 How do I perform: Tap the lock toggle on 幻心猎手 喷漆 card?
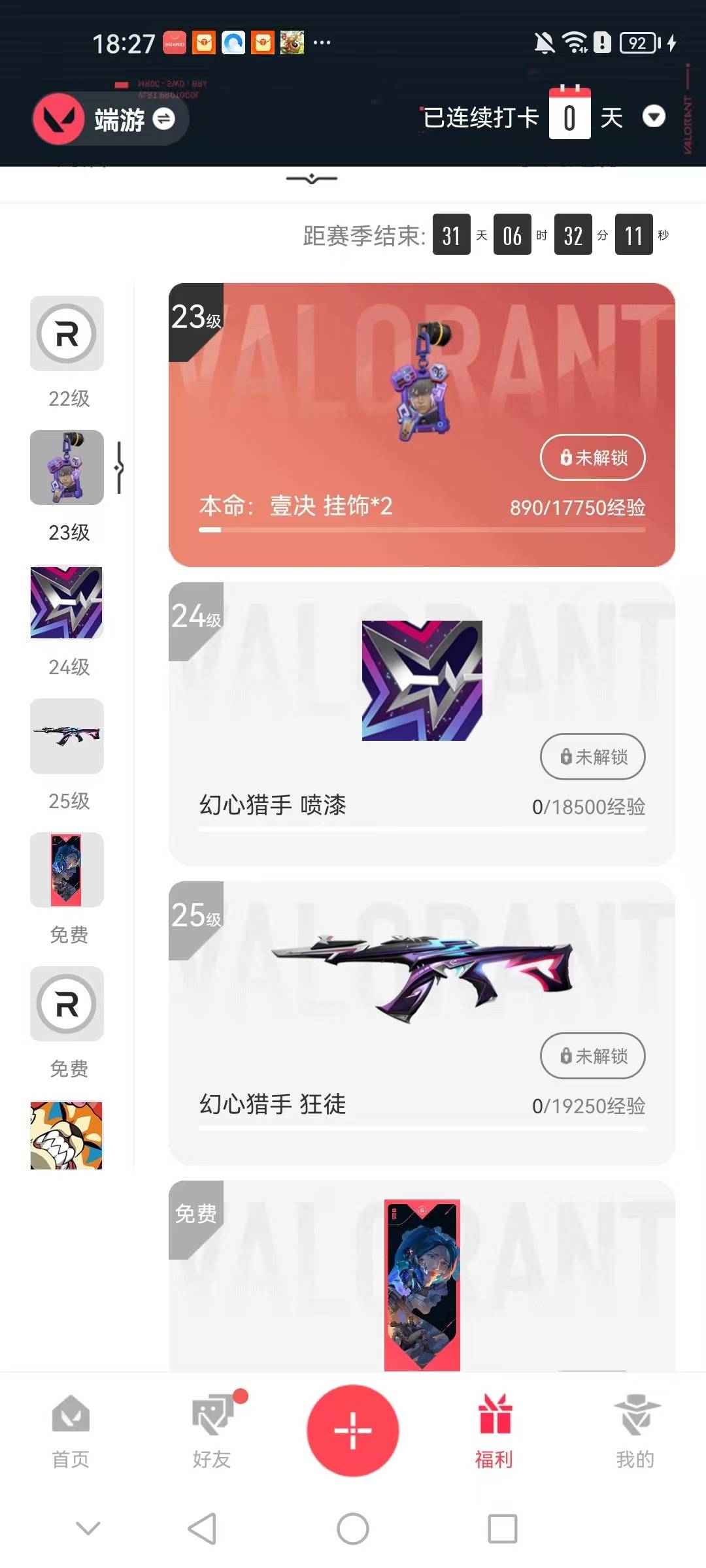[x=592, y=757]
